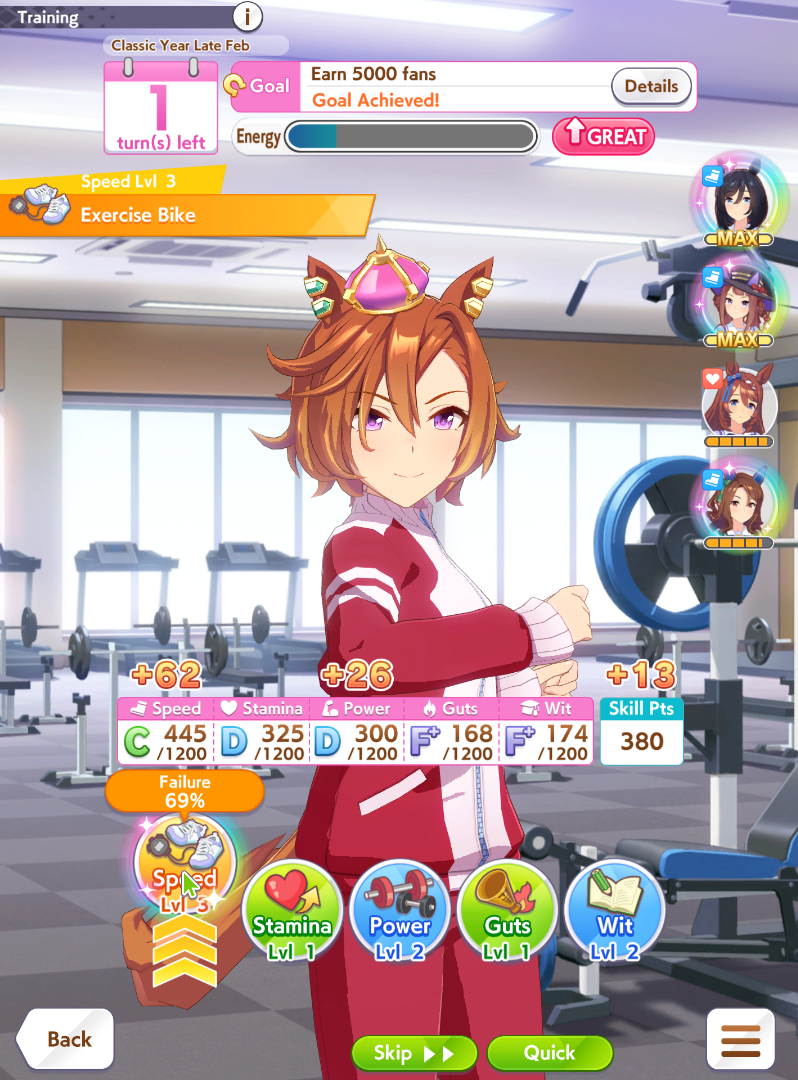
Task: Tap the Skip button
Action: tap(414, 1053)
